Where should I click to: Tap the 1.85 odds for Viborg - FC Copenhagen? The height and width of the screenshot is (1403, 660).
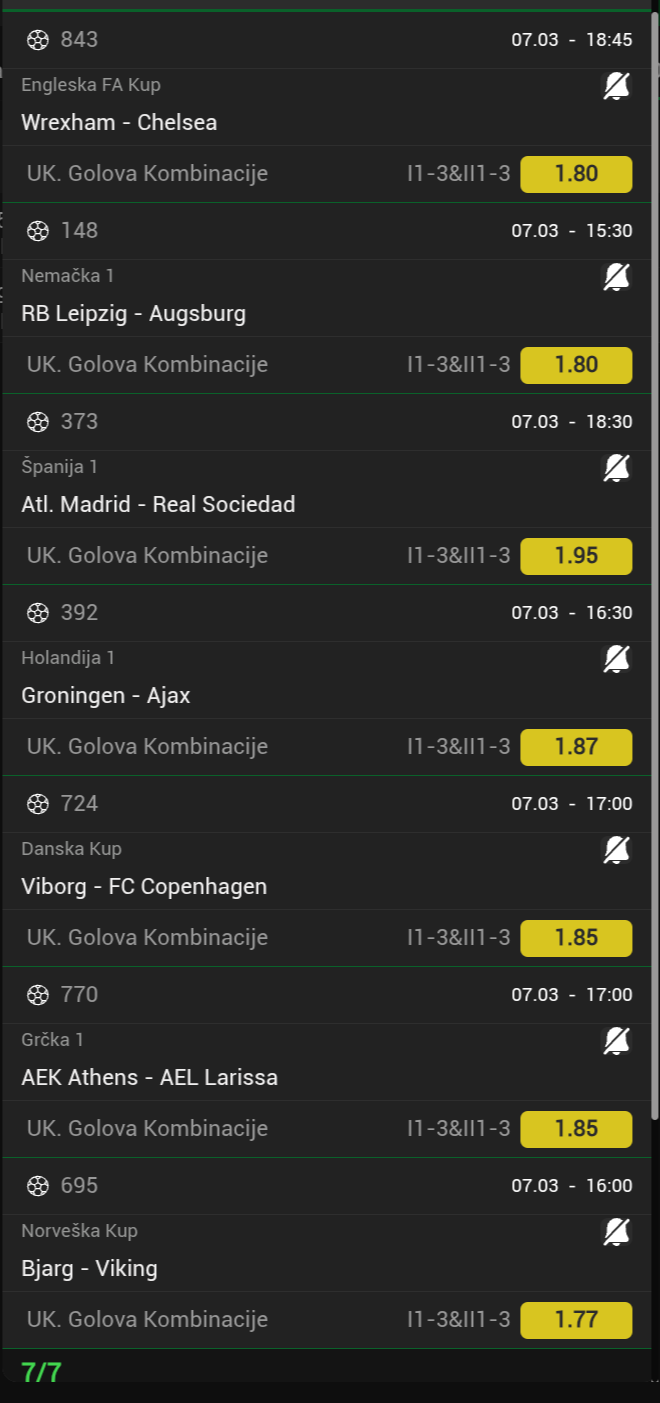tap(576, 938)
